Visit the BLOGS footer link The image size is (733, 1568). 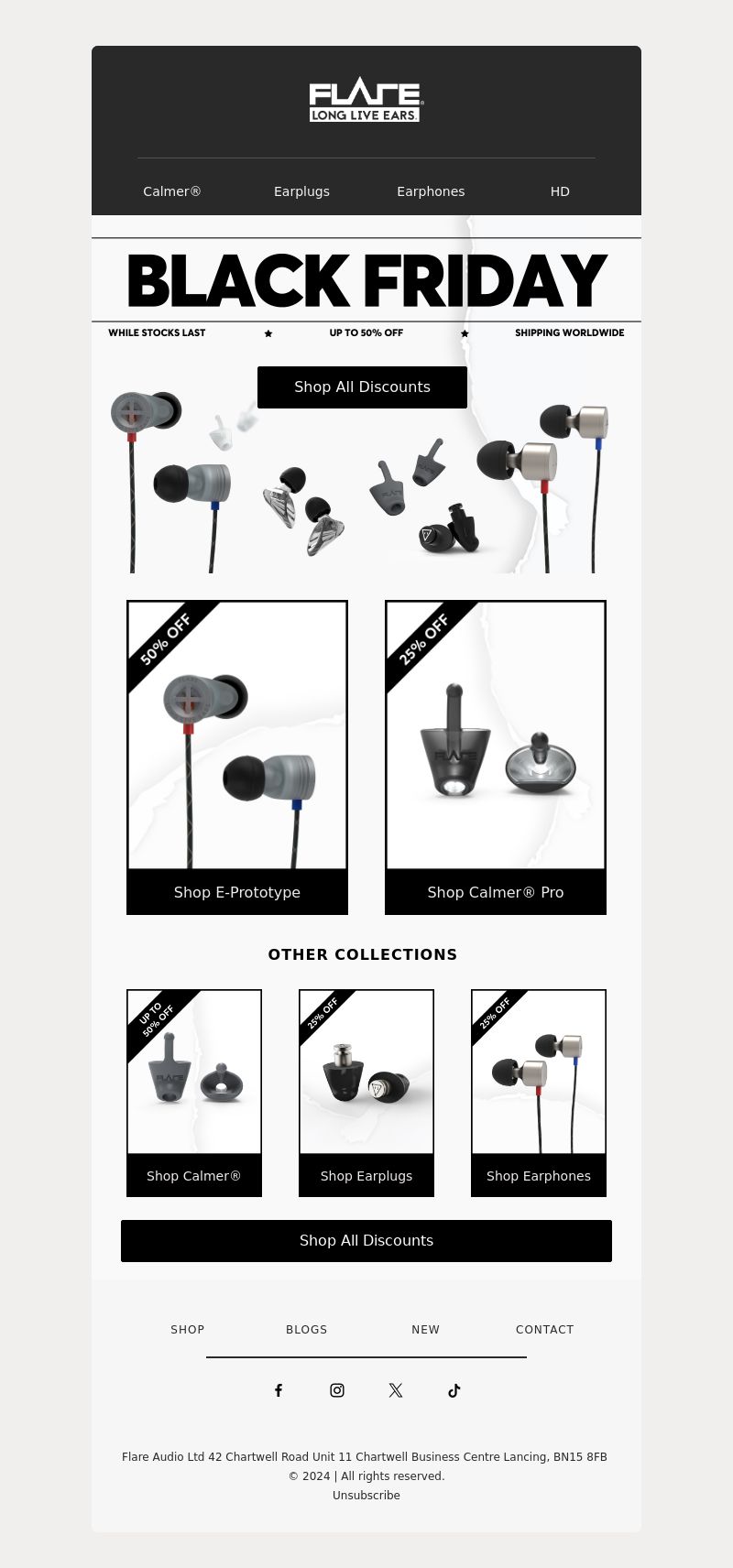tap(307, 1330)
